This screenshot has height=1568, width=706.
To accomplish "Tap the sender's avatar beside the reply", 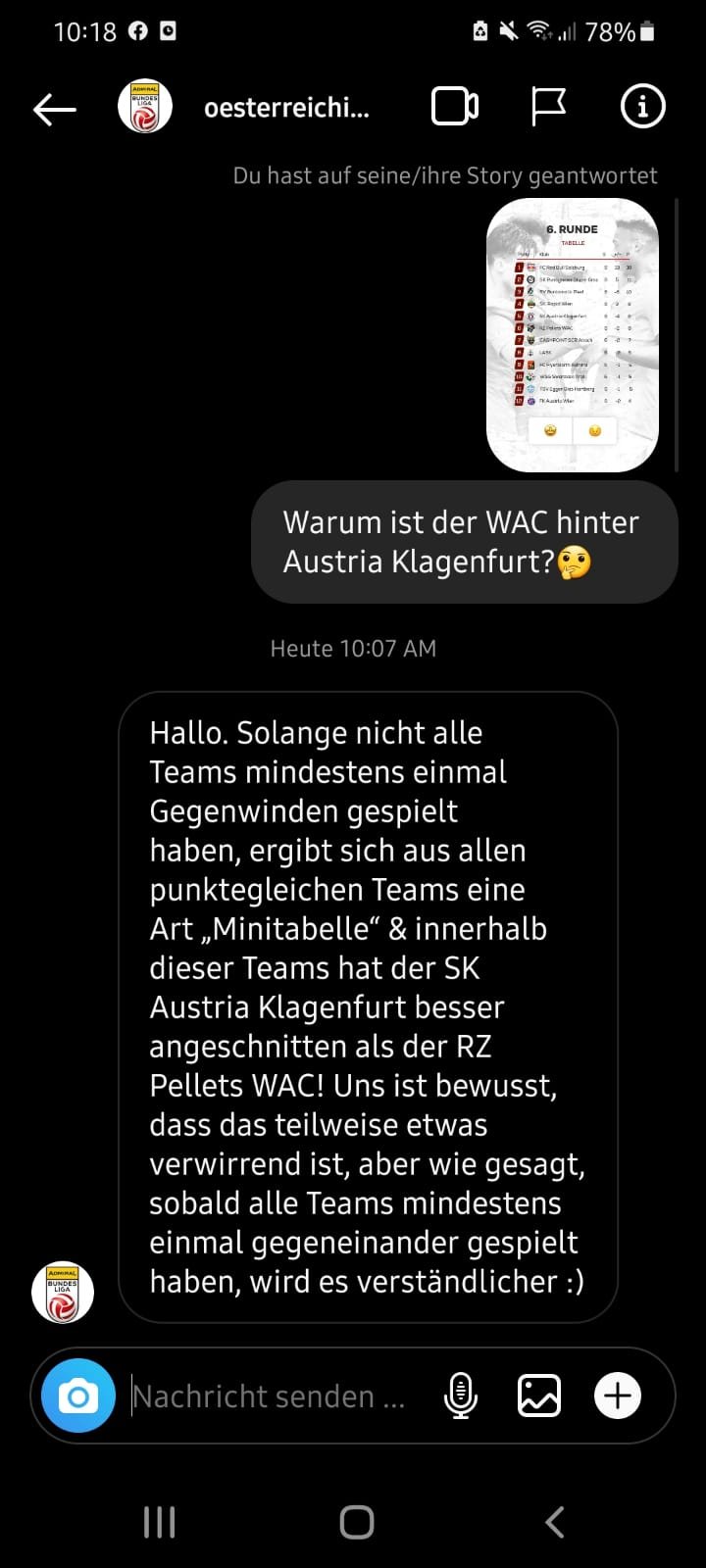I will (x=63, y=1292).
